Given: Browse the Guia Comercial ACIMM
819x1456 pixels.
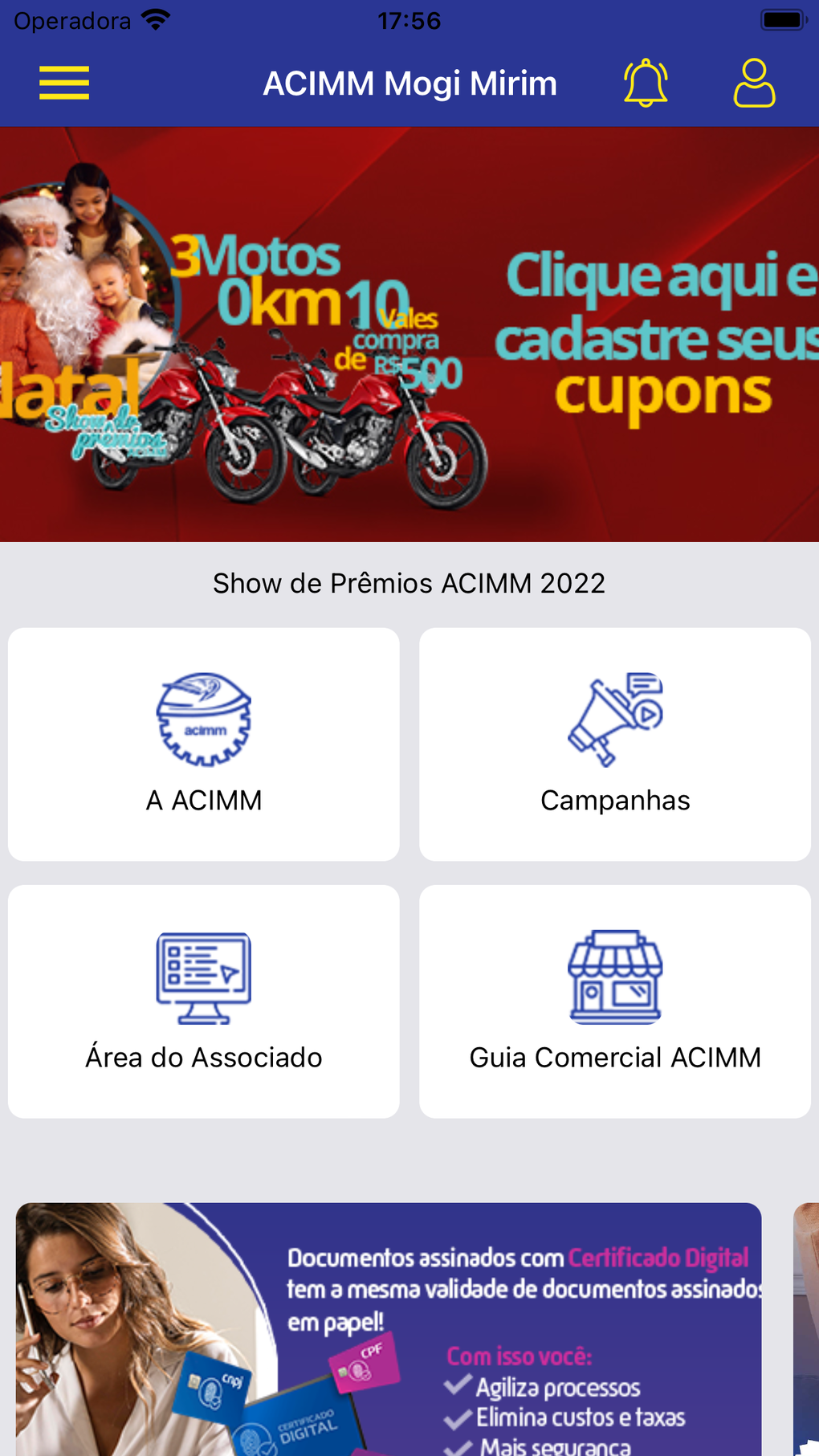Looking at the screenshot, I should [615, 1001].
